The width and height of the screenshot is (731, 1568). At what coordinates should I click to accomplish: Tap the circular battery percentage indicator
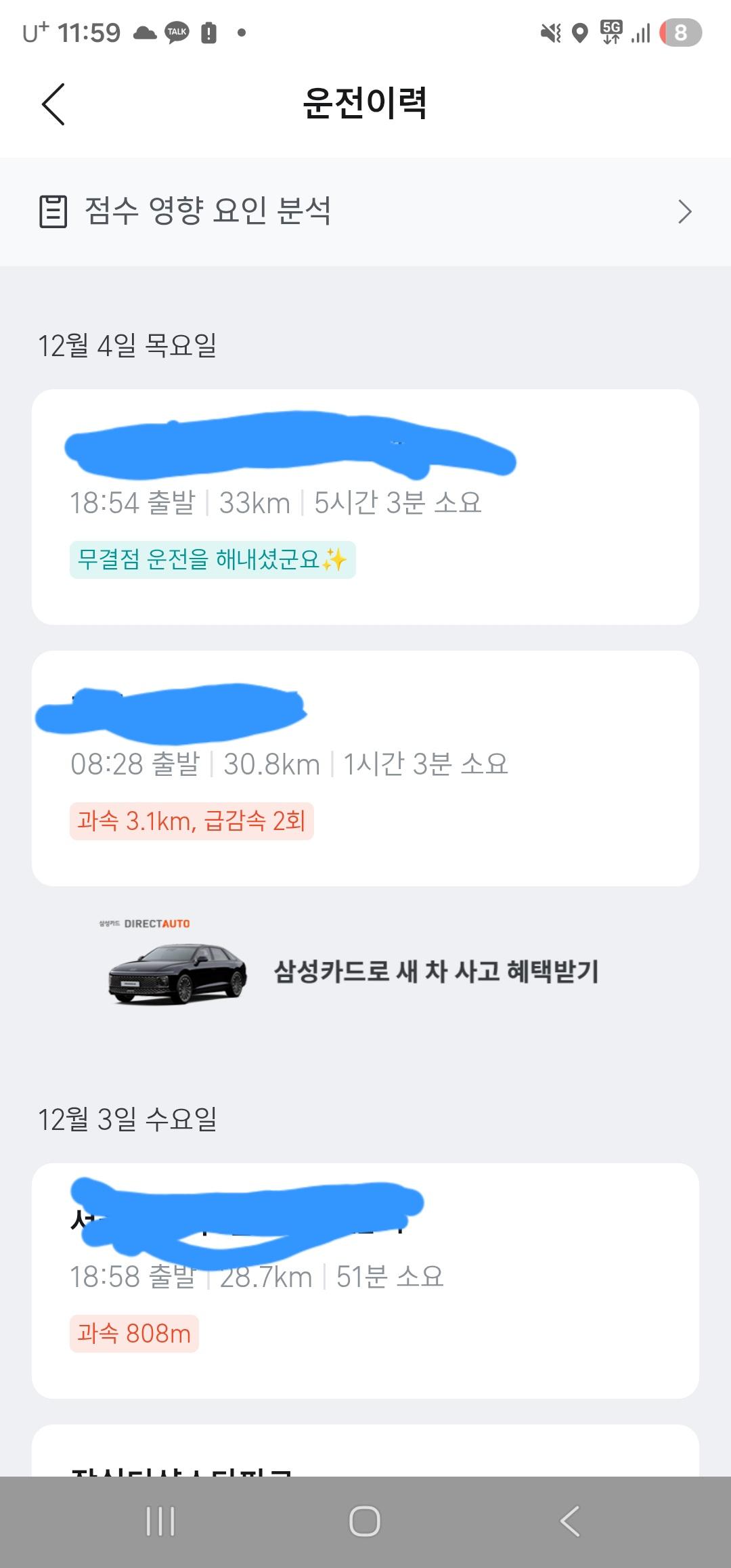click(x=682, y=32)
